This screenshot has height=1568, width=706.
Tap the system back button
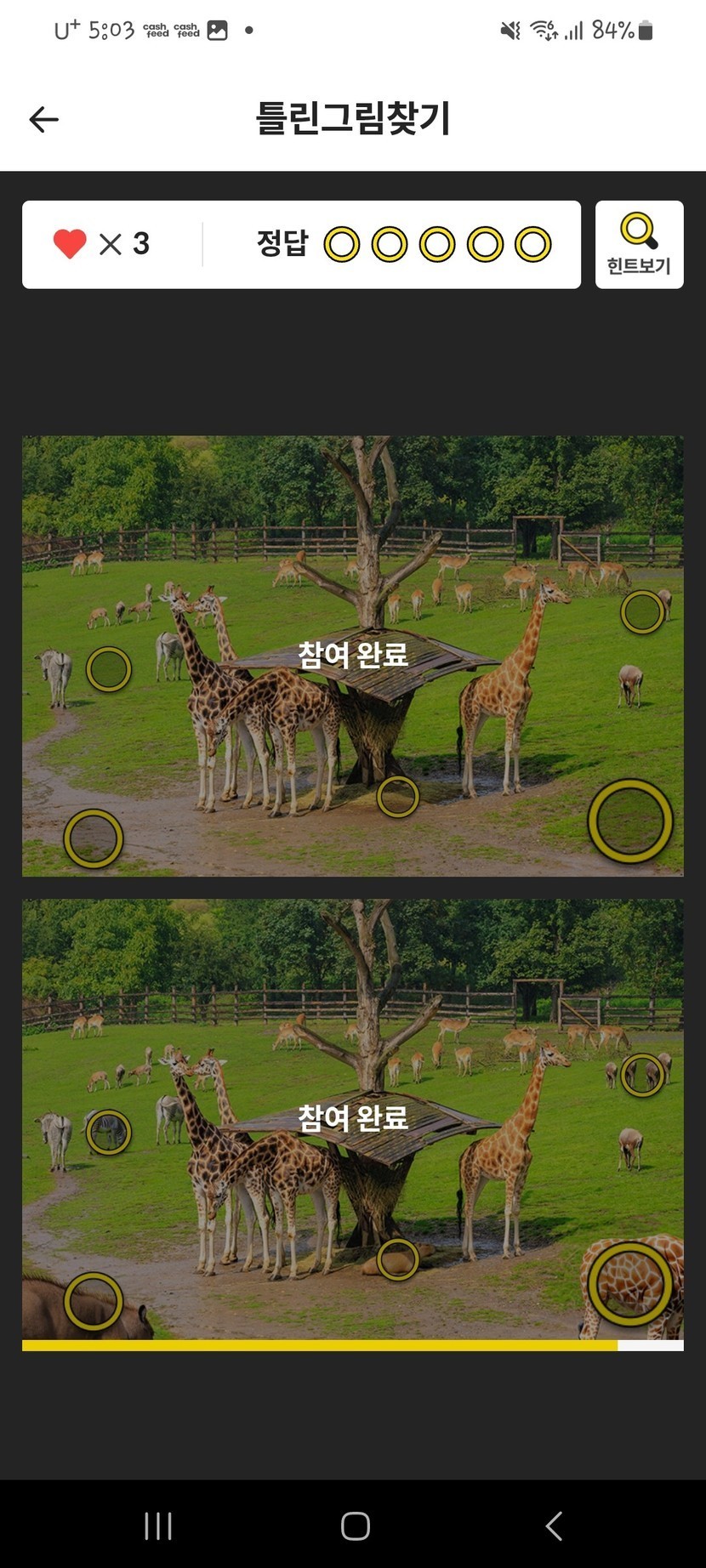point(554,1525)
